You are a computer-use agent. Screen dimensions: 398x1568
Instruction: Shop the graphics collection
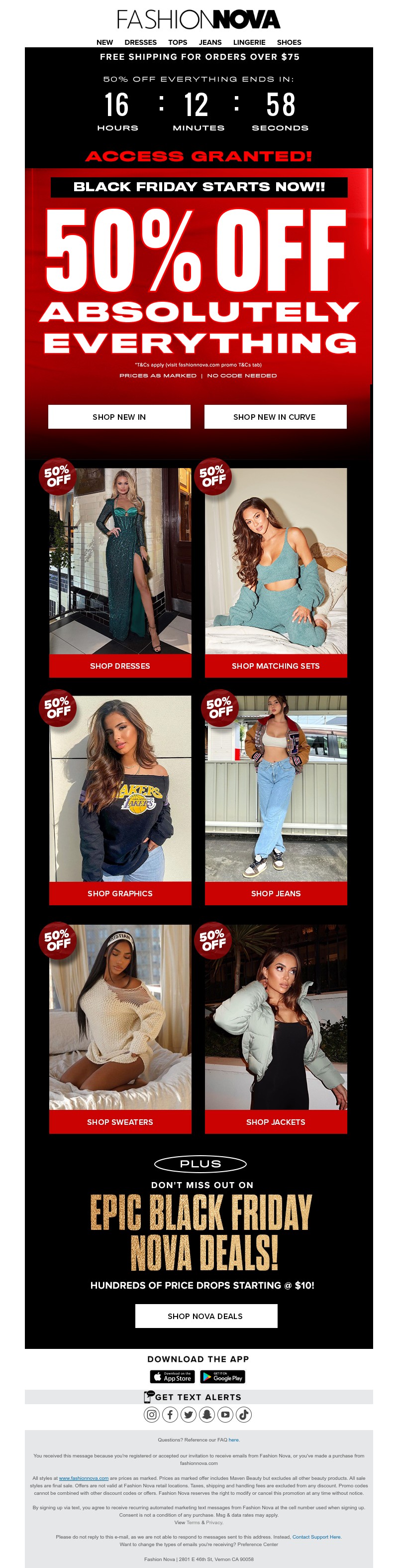point(120,894)
